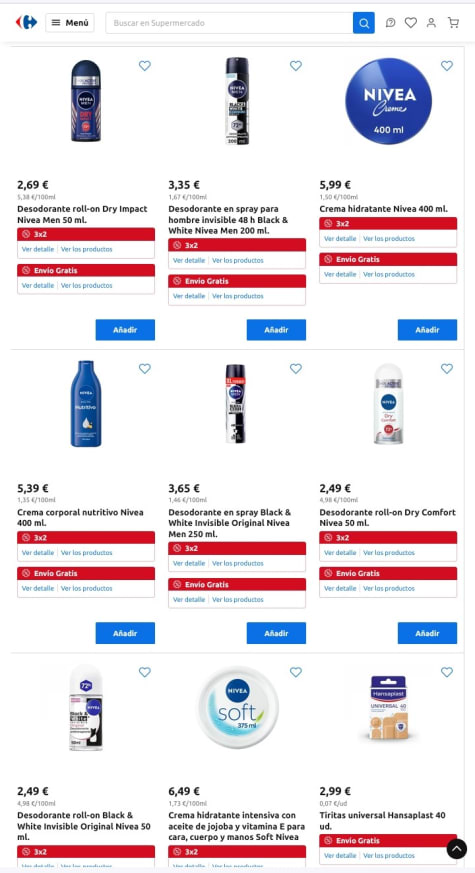Add Black & White Original 250 ml spray

[276, 633]
